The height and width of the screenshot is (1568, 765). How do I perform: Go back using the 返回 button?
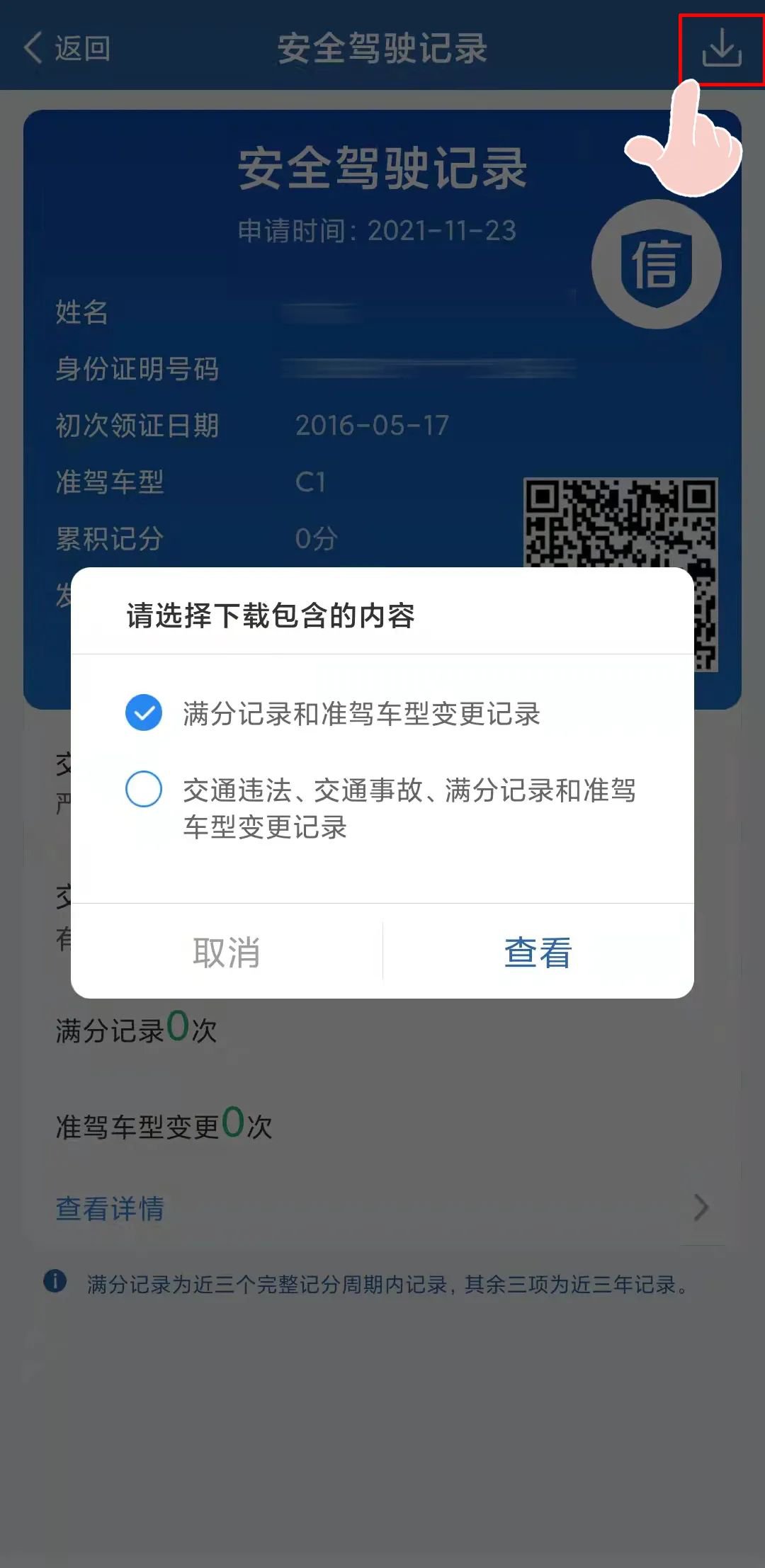click(x=67, y=48)
